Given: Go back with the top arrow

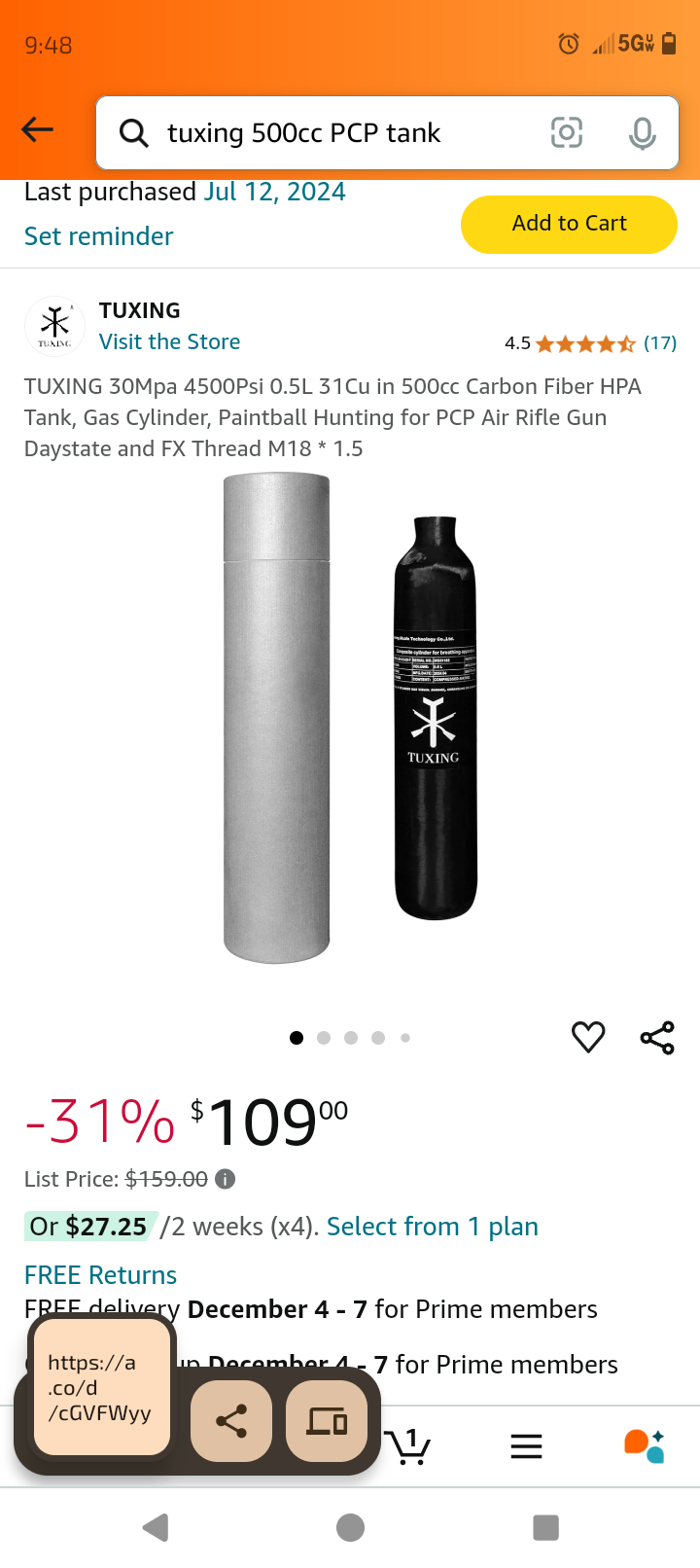Looking at the screenshot, I should [x=38, y=129].
